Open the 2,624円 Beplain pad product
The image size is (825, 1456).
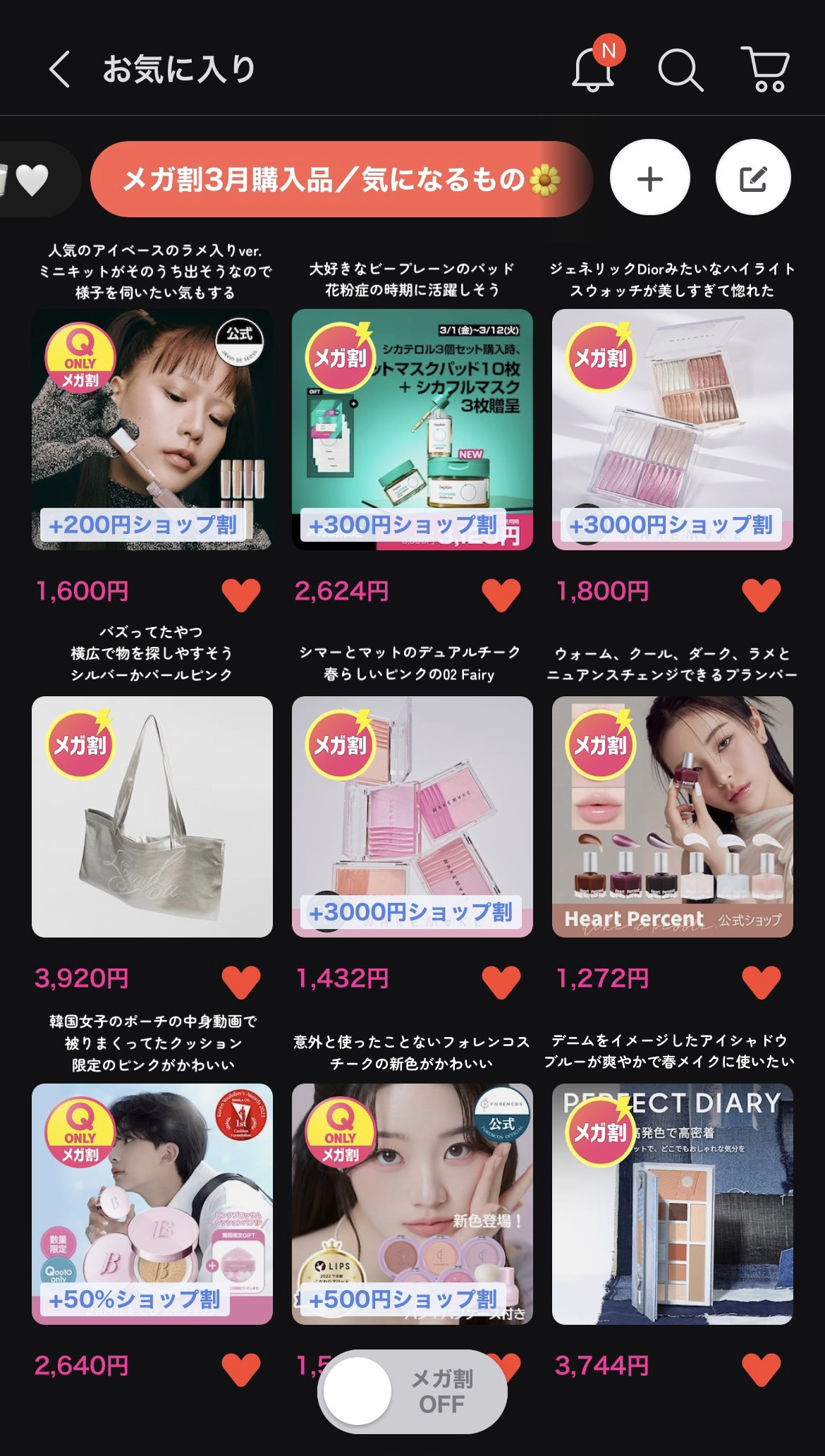412,430
